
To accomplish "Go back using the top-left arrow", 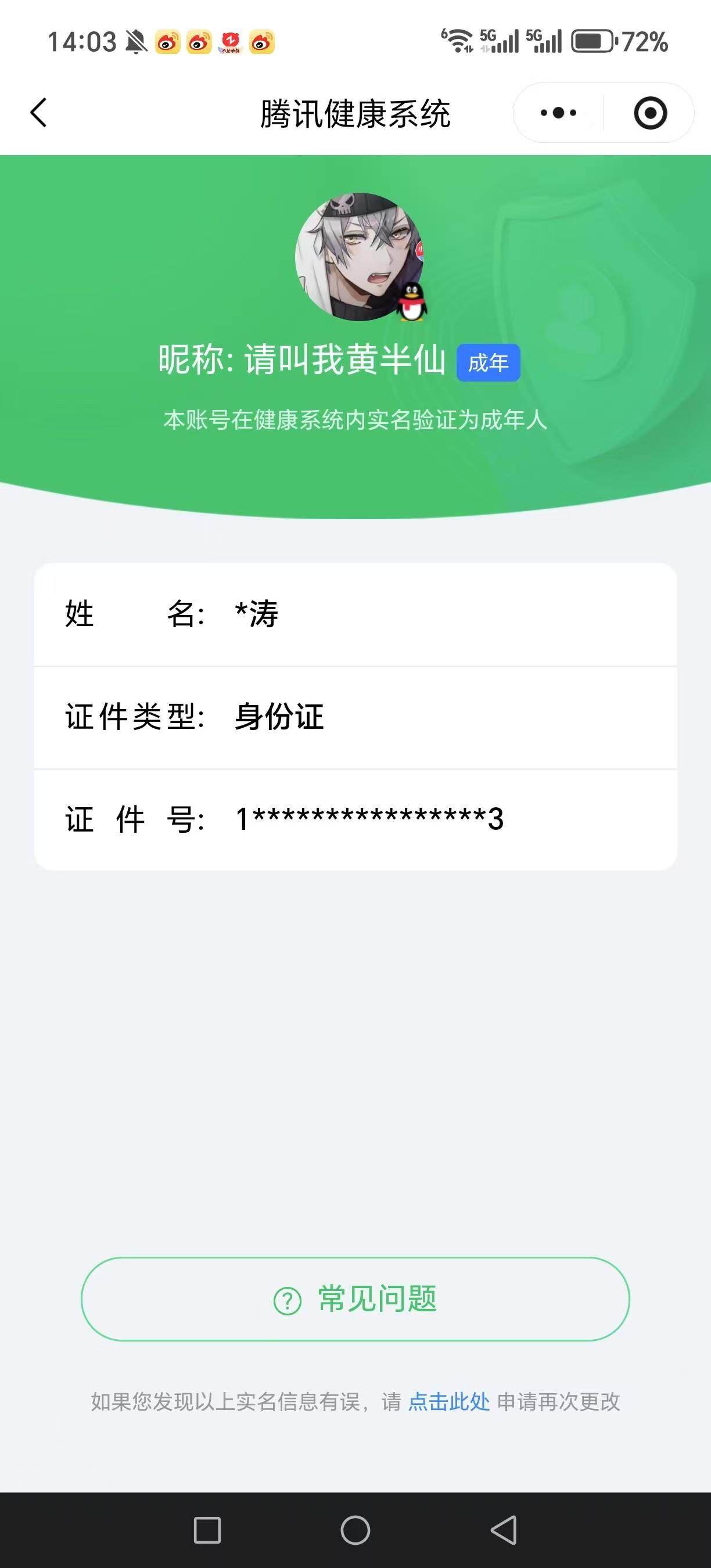I will [38, 113].
